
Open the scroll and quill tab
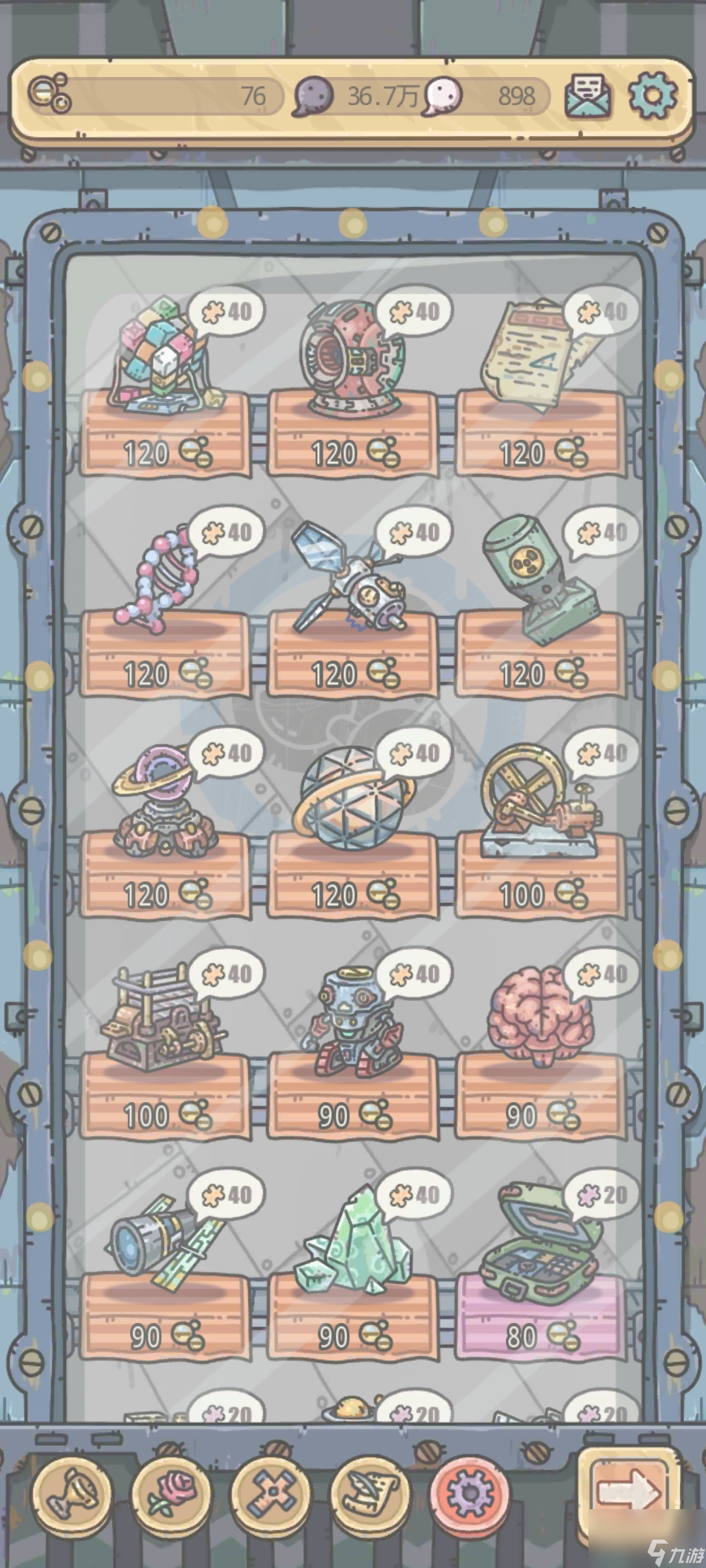click(x=370, y=1493)
